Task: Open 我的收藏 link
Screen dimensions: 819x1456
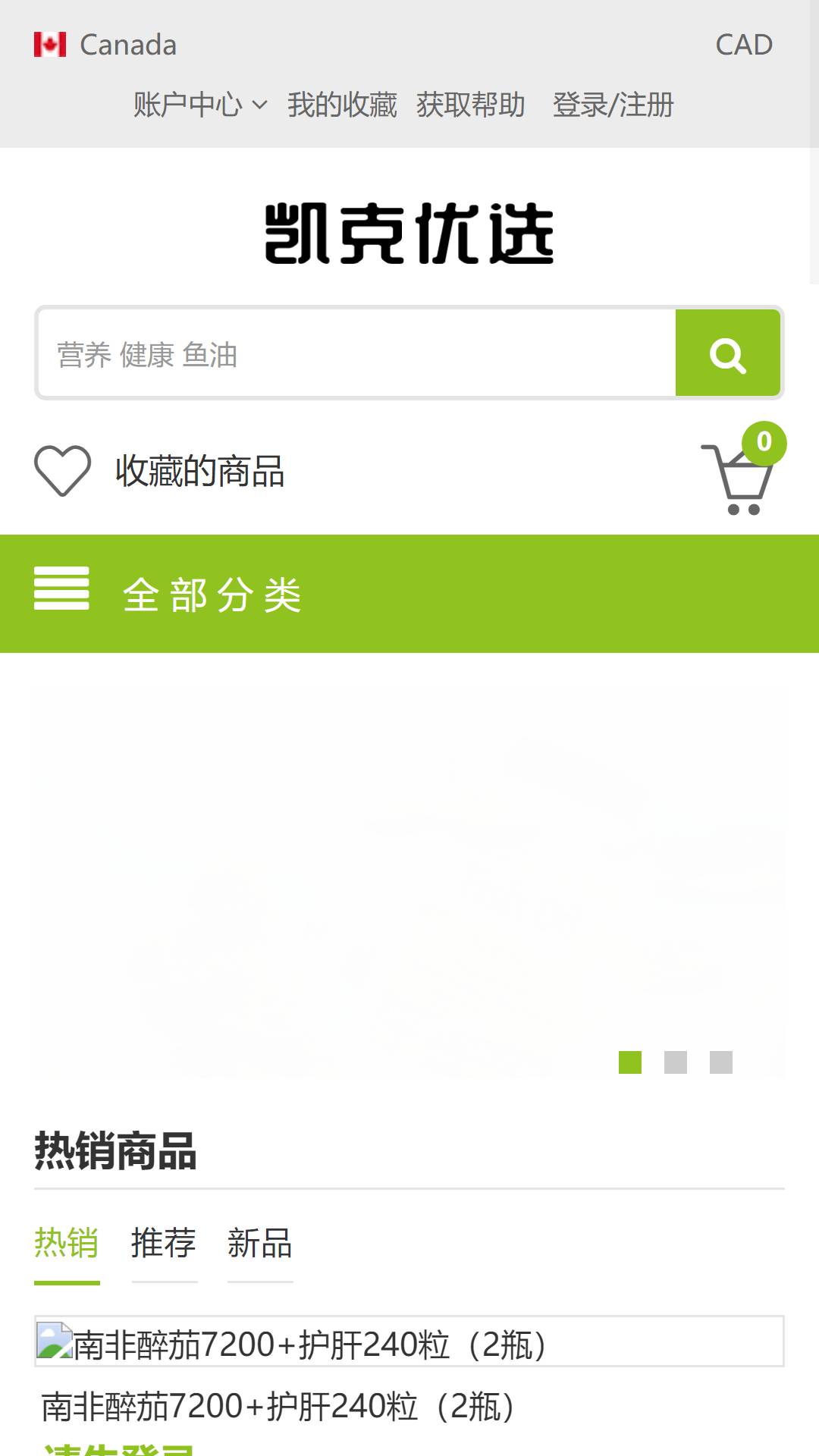Action: click(x=342, y=105)
